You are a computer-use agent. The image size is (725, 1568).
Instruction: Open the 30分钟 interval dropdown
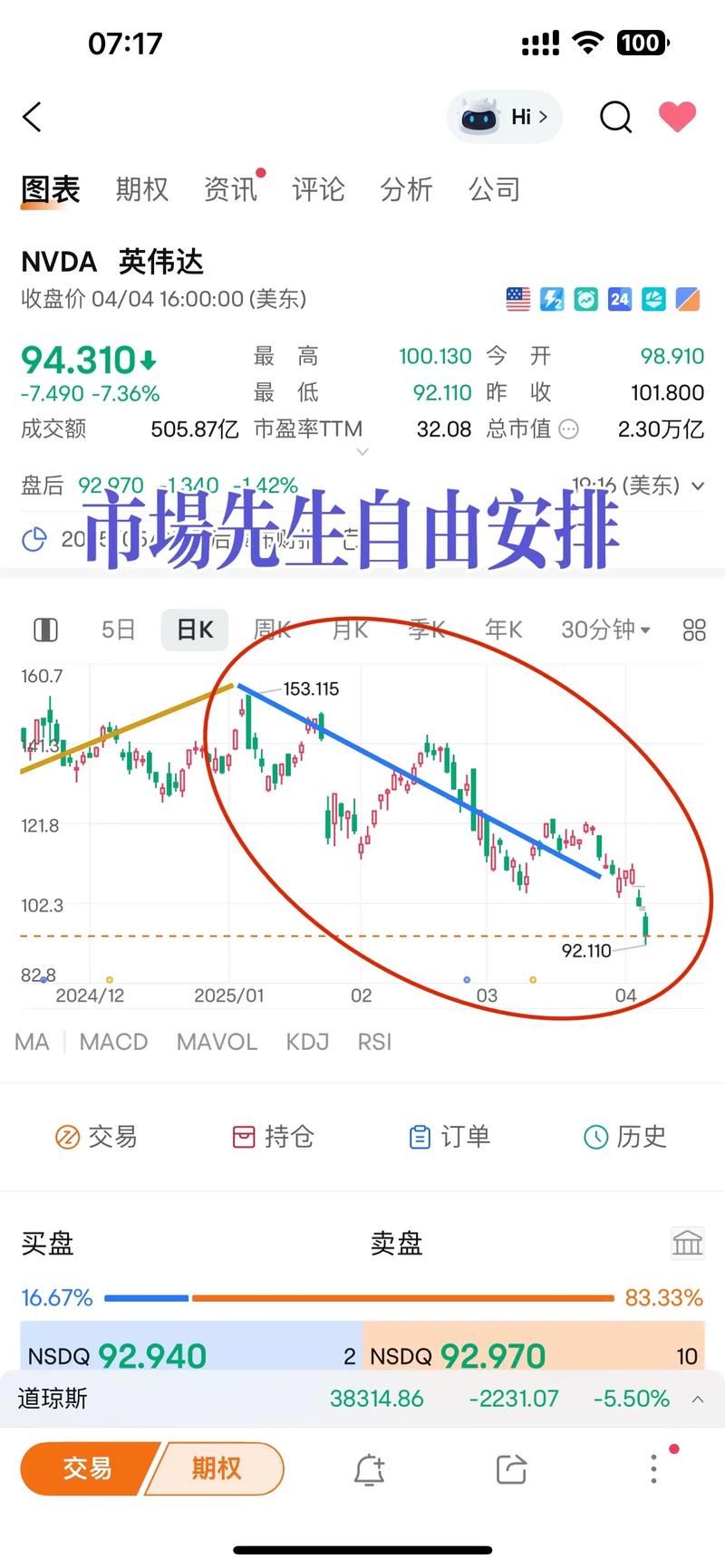(x=605, y=630)
